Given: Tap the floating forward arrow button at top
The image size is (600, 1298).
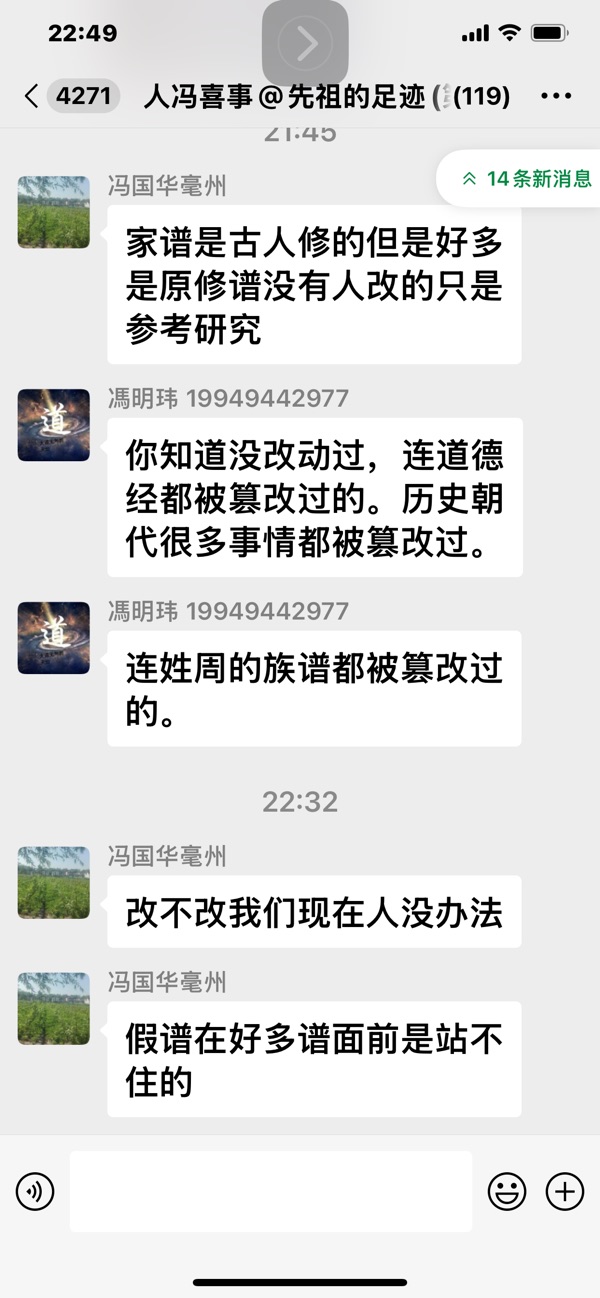Looking at the screenshot, I should pos(305,43).
